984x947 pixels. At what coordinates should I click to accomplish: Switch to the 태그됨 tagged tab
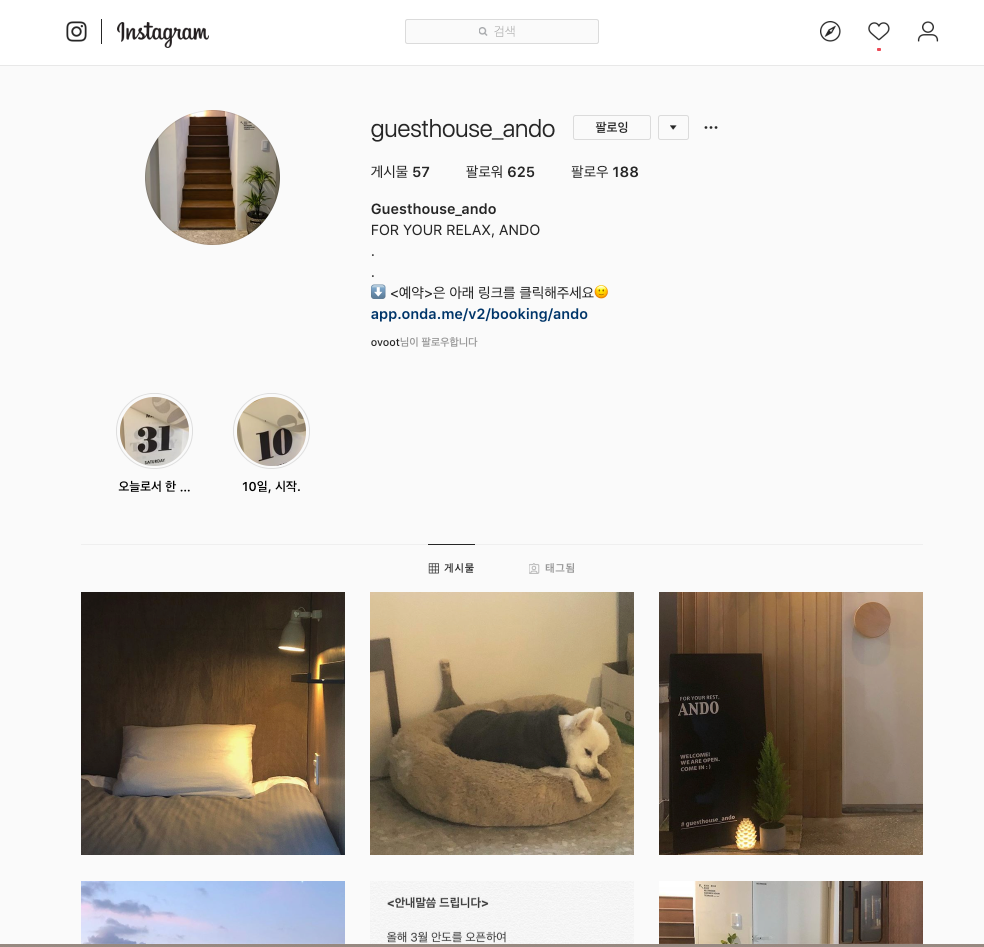[x=552, y=568]
